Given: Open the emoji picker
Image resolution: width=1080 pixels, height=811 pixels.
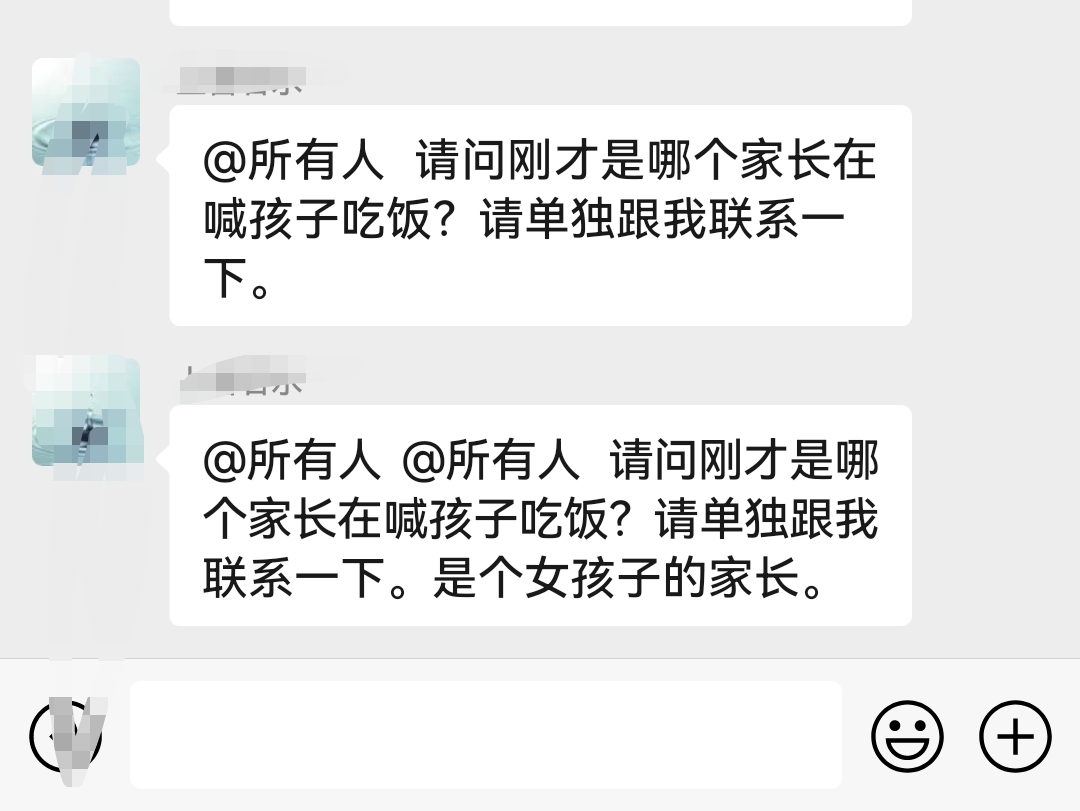Looking at the screenshot, I should click(907, 736).
